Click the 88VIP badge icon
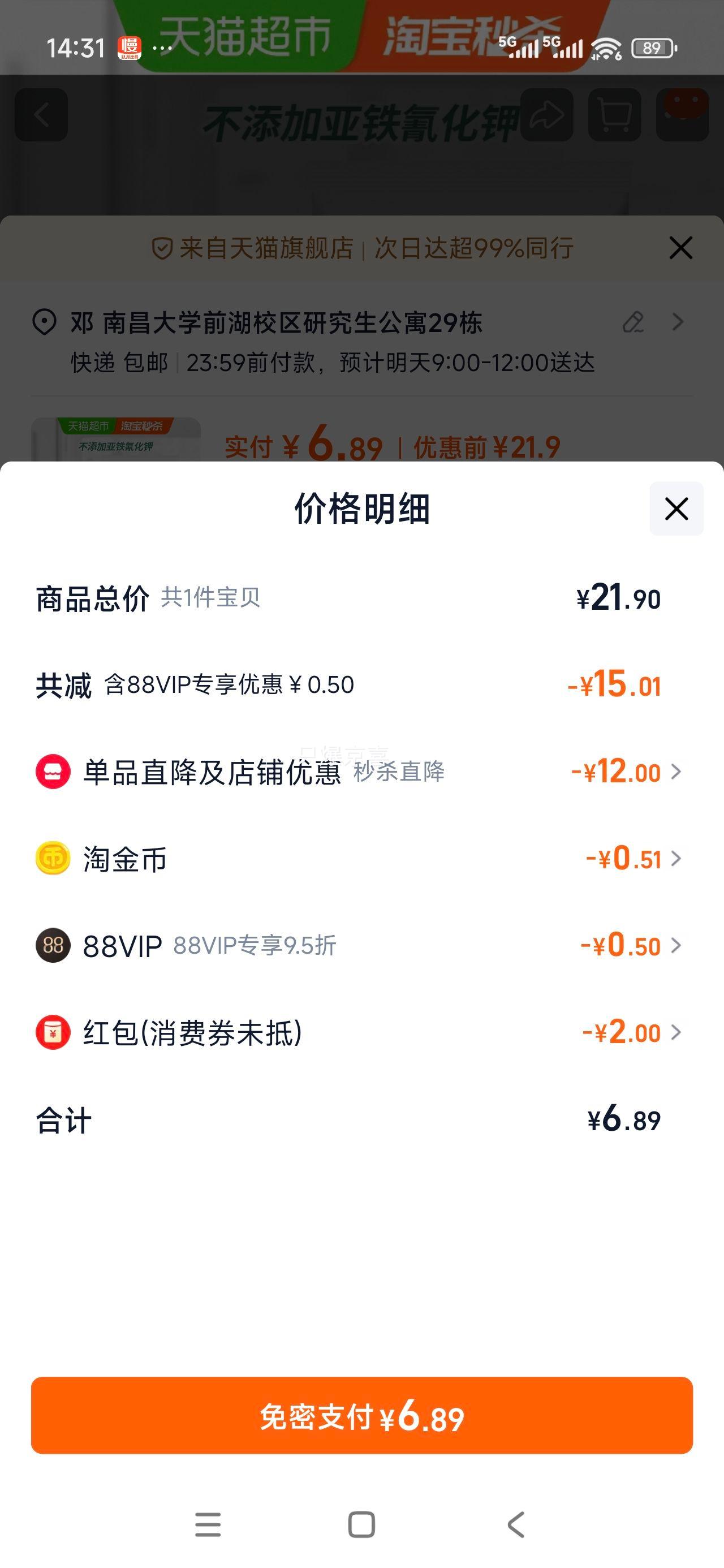 53,945
